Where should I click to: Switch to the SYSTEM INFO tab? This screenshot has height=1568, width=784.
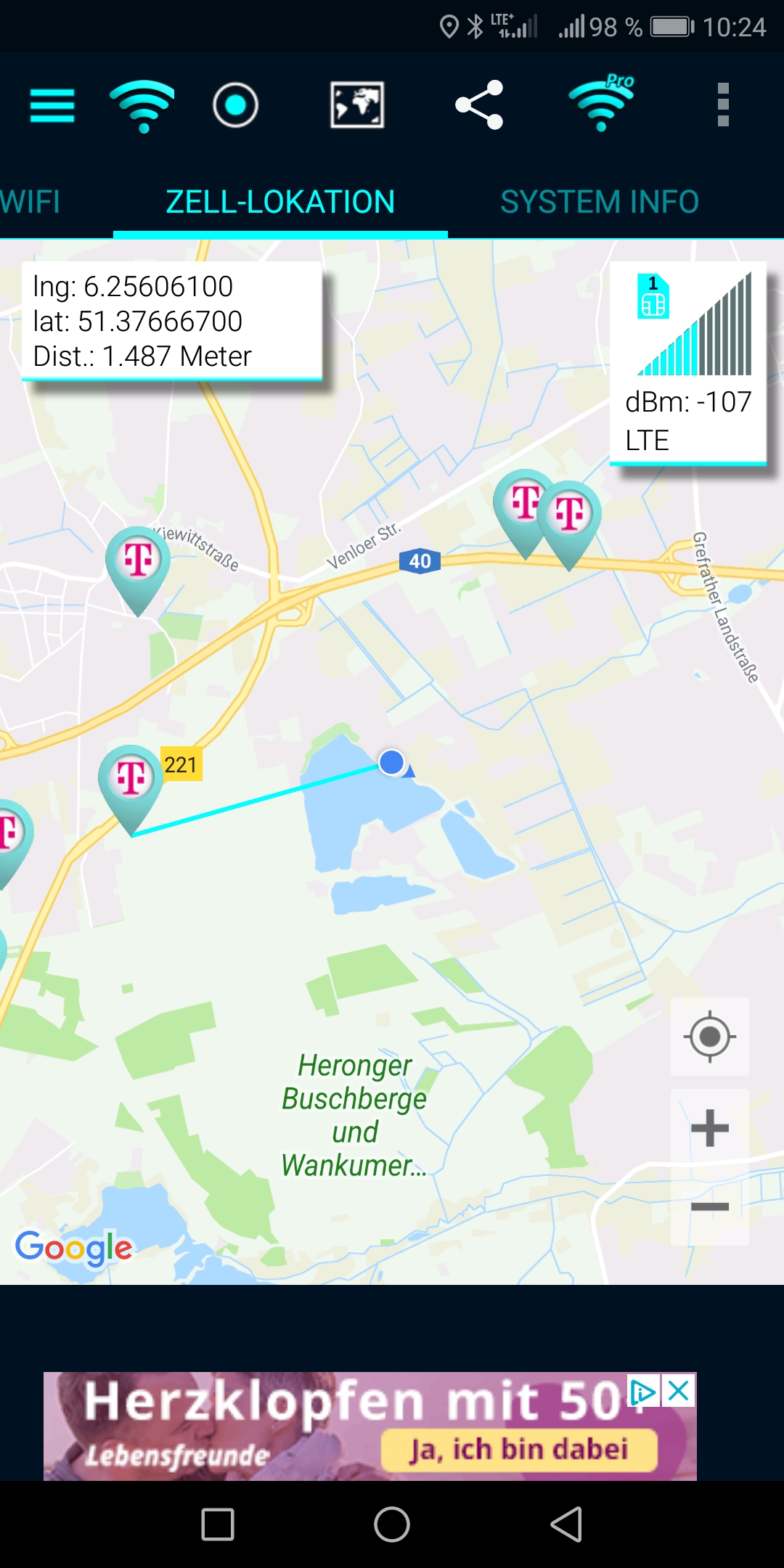(x=600, y=202)
